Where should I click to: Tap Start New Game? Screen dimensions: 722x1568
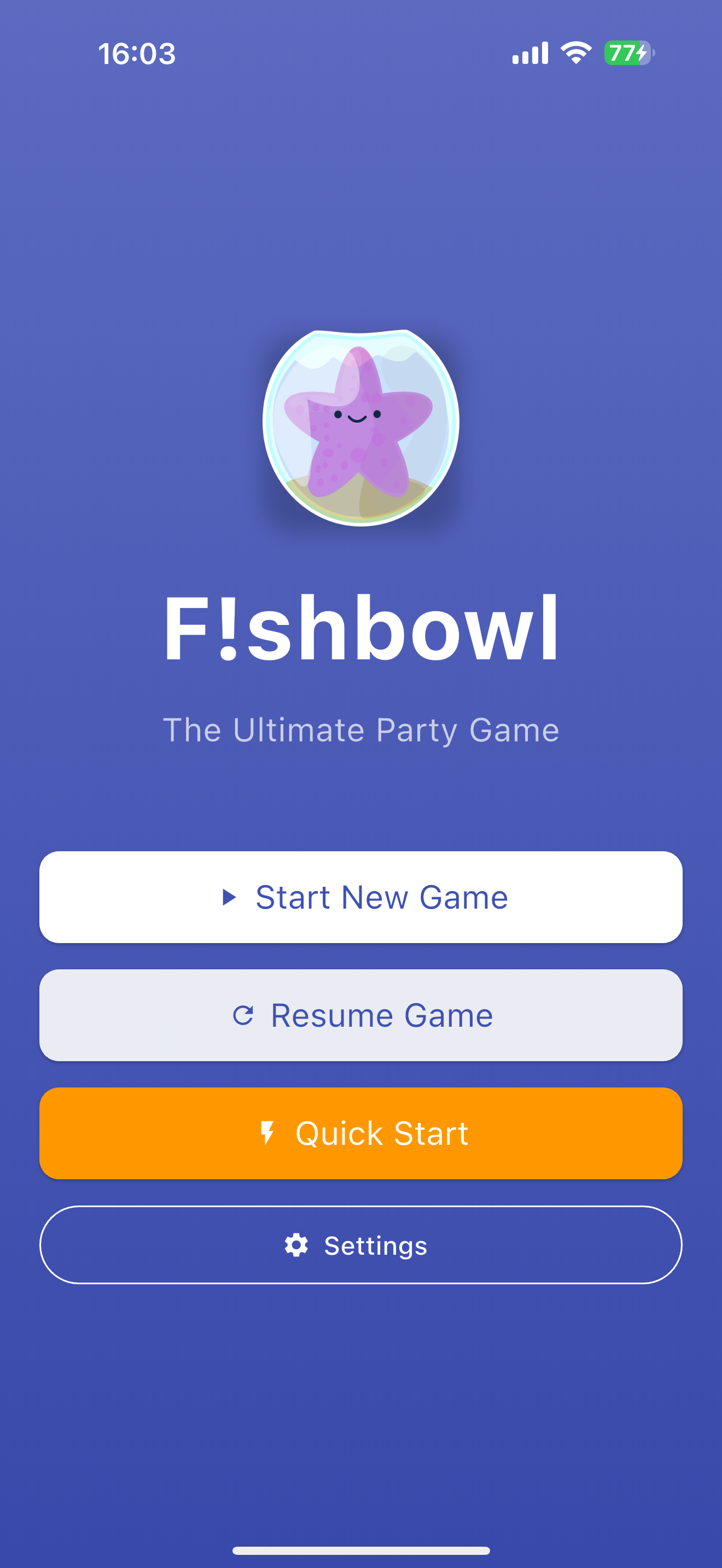point(361,897)
